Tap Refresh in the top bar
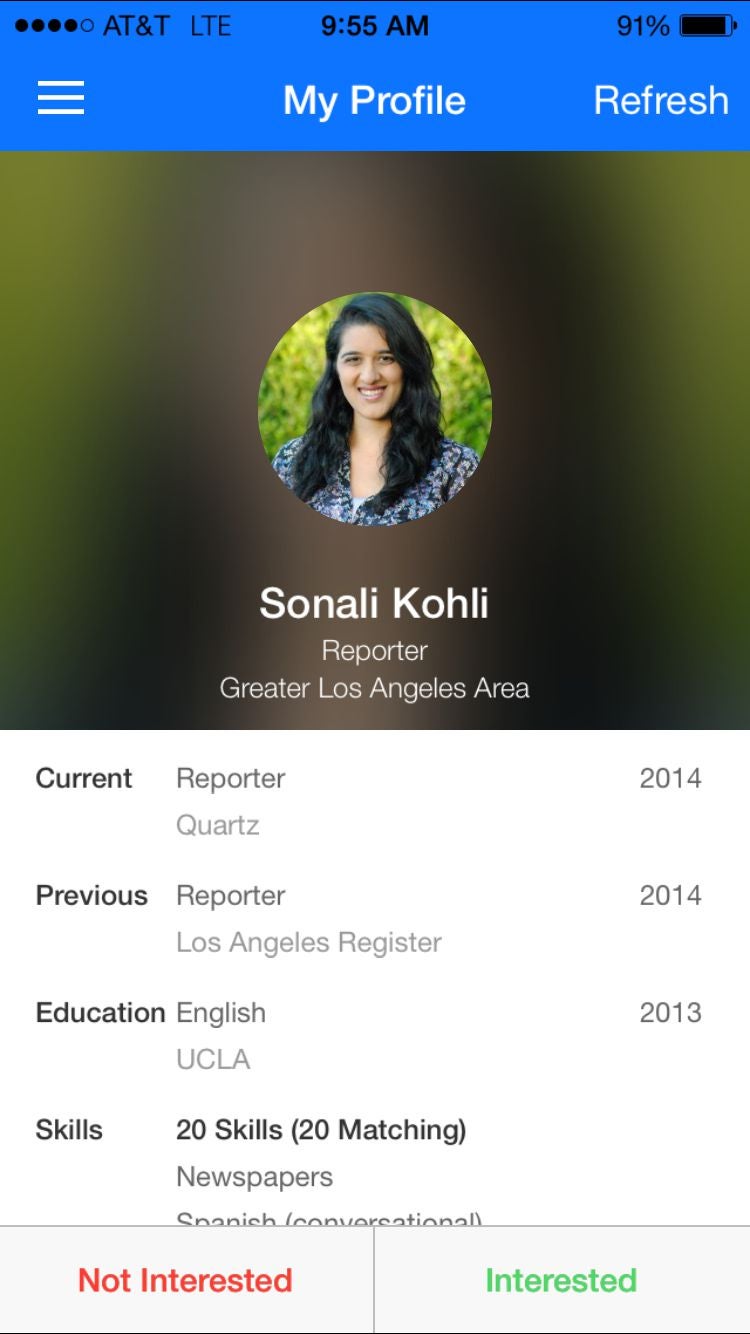 [x=661, y=100]
